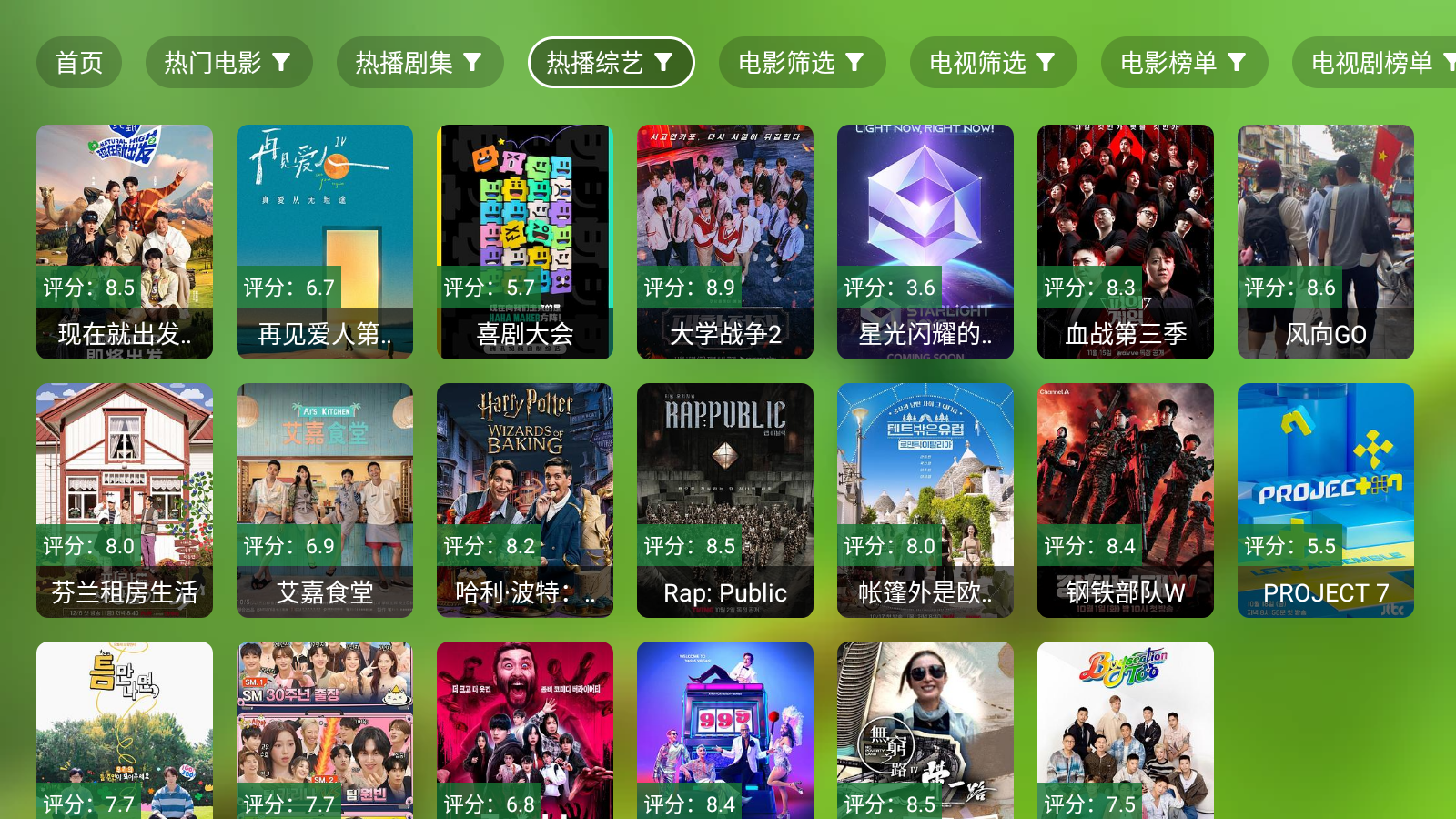View Harry Potter Wizards of Baking card
The height and width of the screenshot is (819, 1456).
tap(525, 500)
